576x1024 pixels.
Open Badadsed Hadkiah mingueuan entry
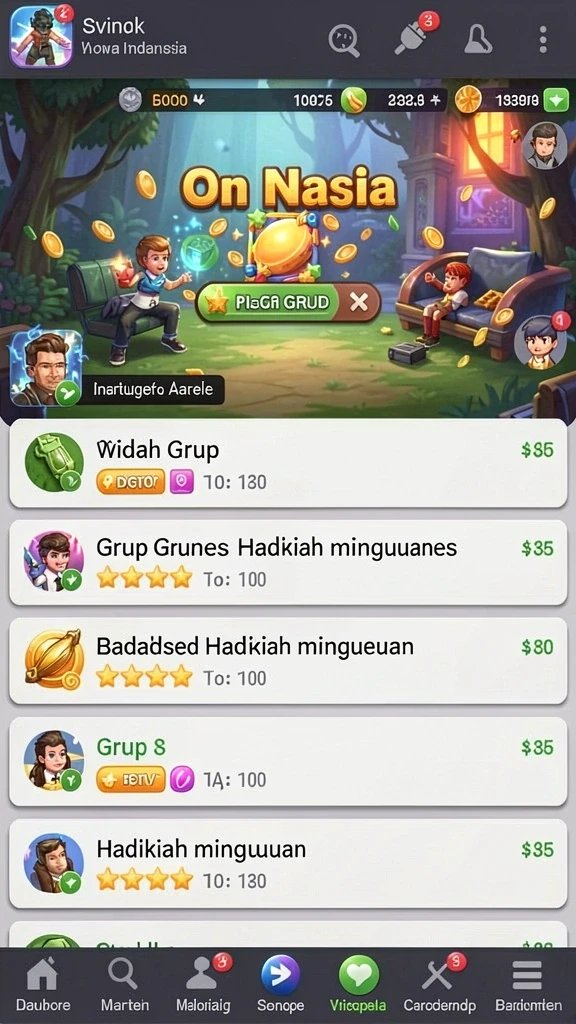[288, 660]
